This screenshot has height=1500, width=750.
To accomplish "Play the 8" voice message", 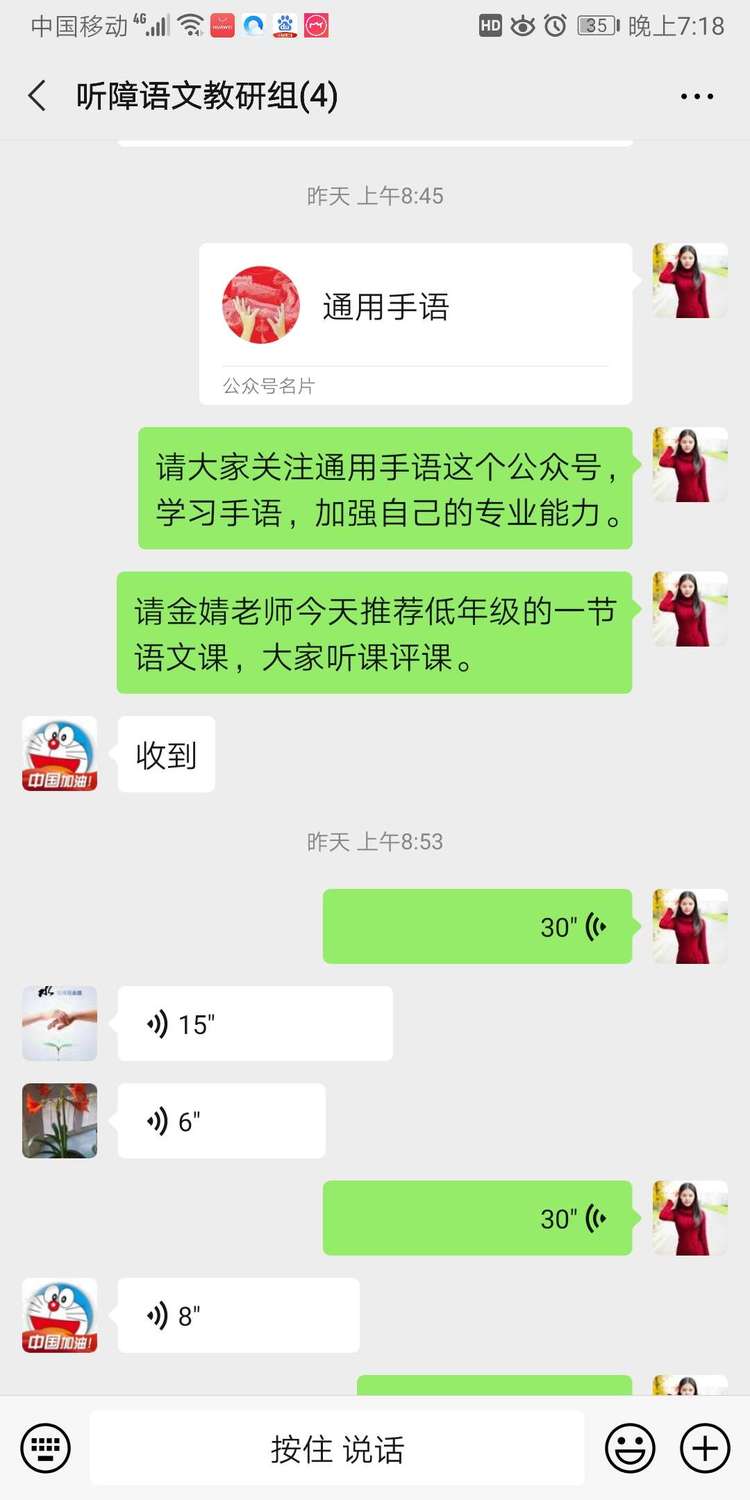I will pyautogui.click(x=238, y=1315).
